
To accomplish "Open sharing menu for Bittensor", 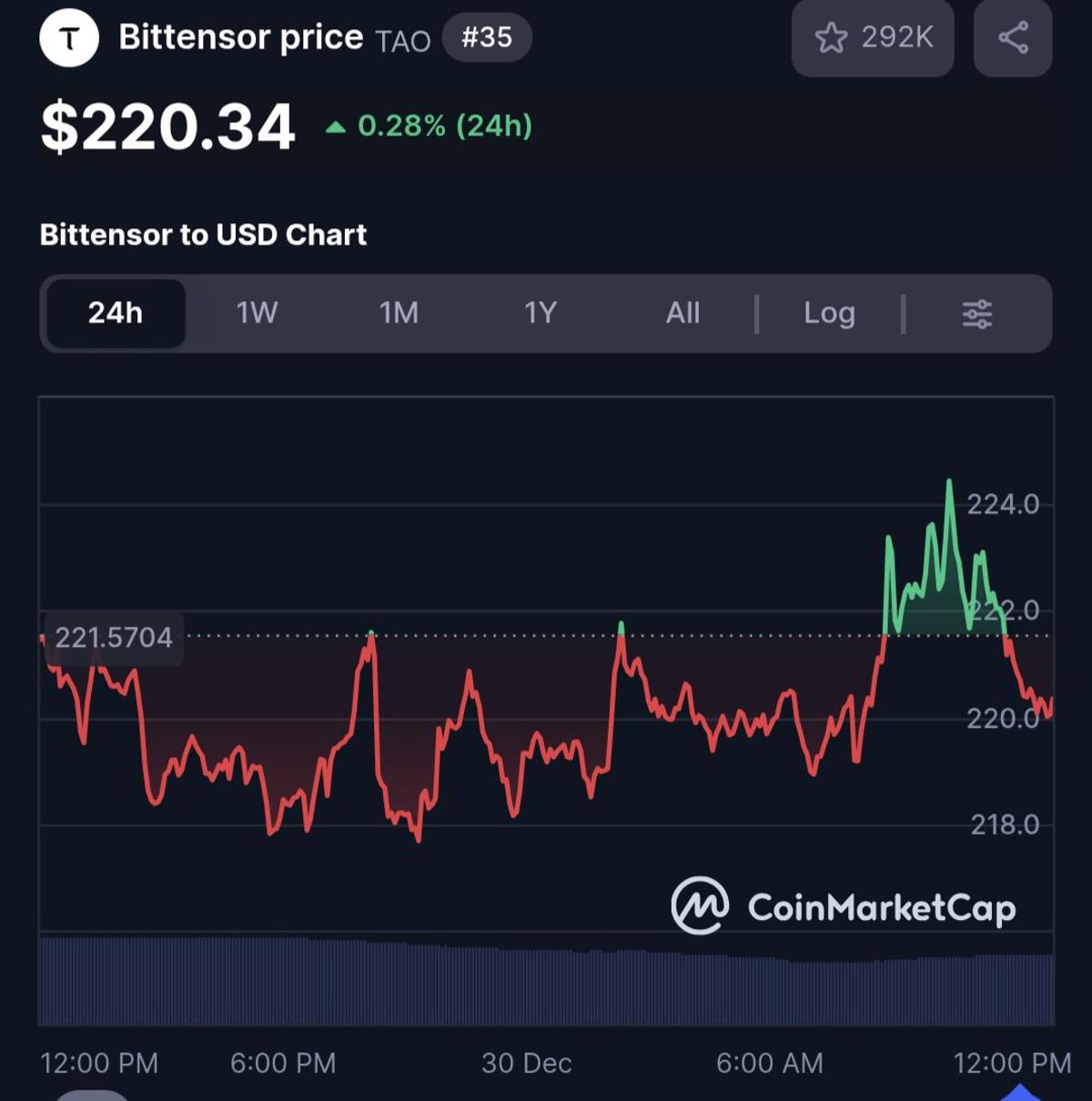I will 1013,37.
